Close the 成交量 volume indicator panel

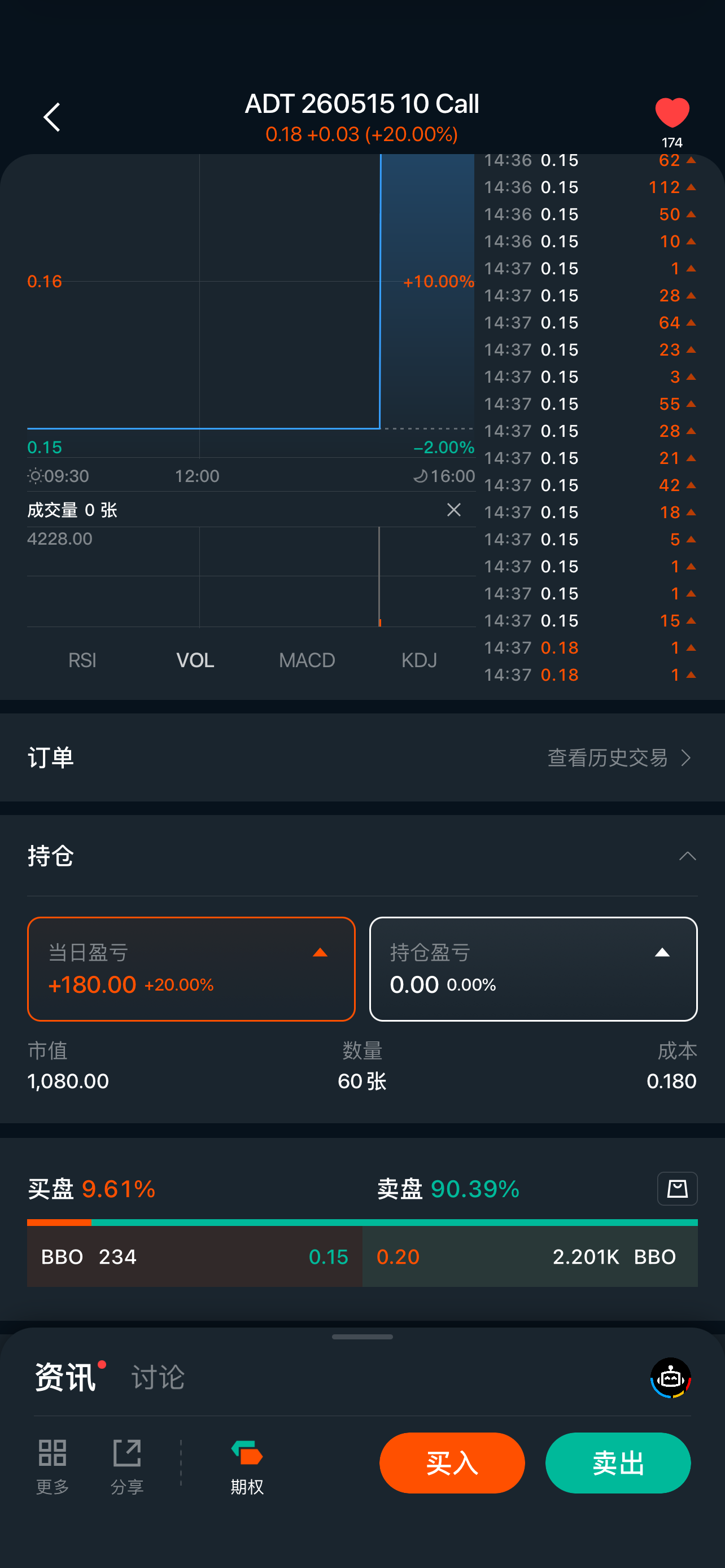coord(453,510)
